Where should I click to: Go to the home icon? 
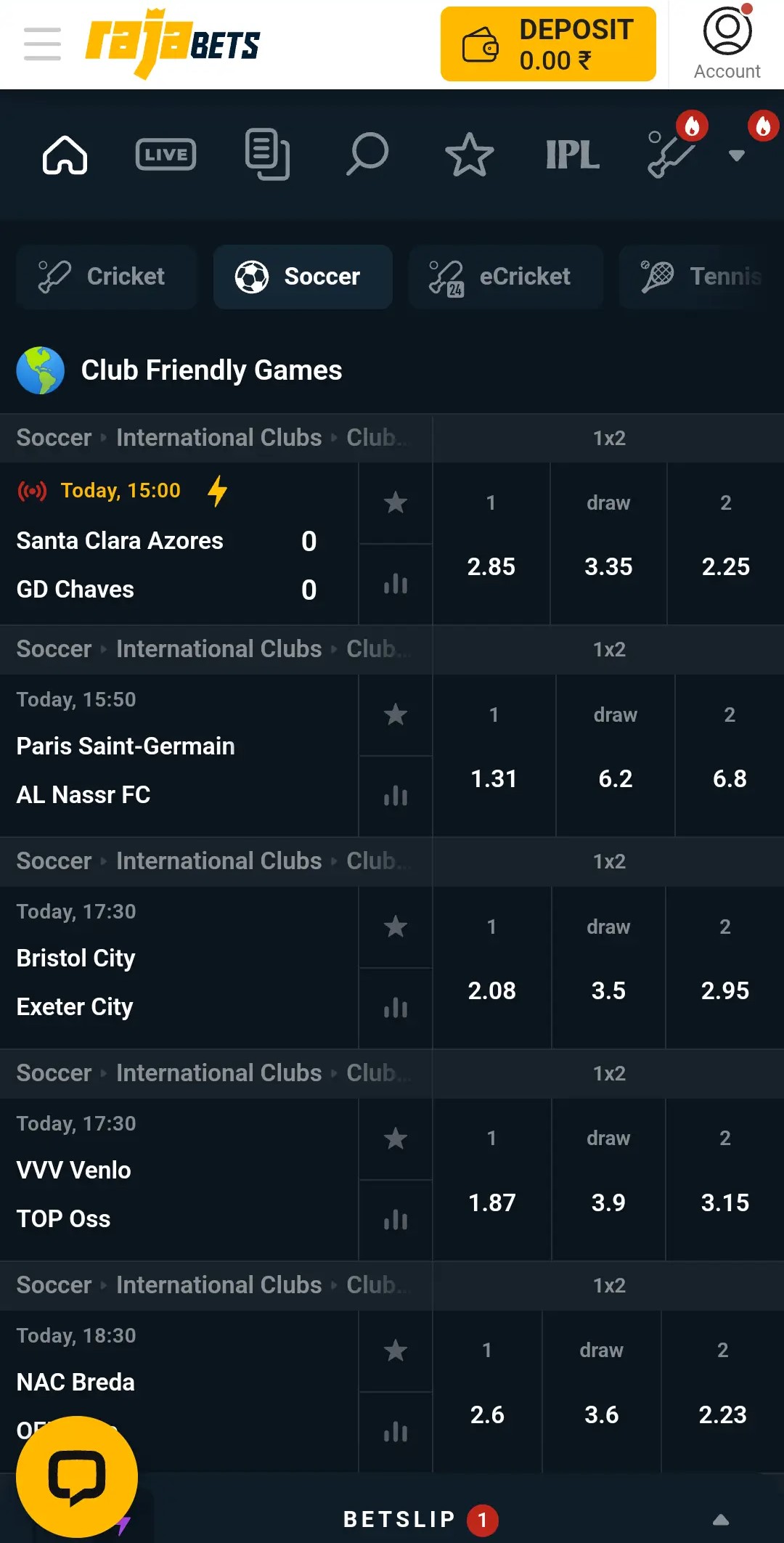point(65,155)
